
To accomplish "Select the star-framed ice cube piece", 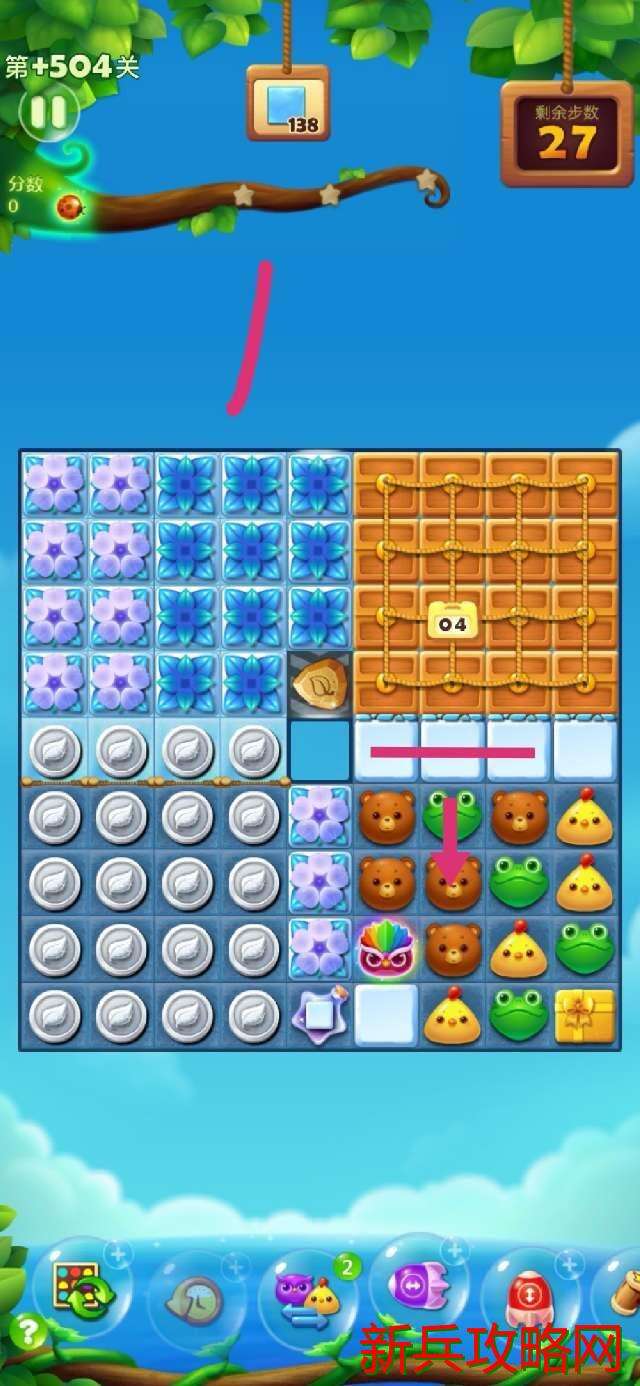I will pyautogui.click(x=319, y=1015).
